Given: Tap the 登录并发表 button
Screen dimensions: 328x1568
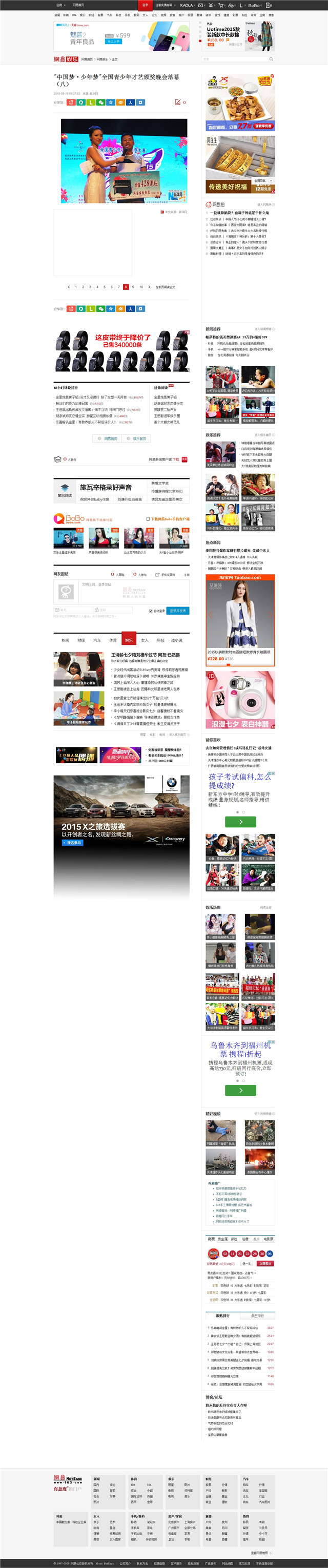Looking at the screenshot, I should point(178,610).
